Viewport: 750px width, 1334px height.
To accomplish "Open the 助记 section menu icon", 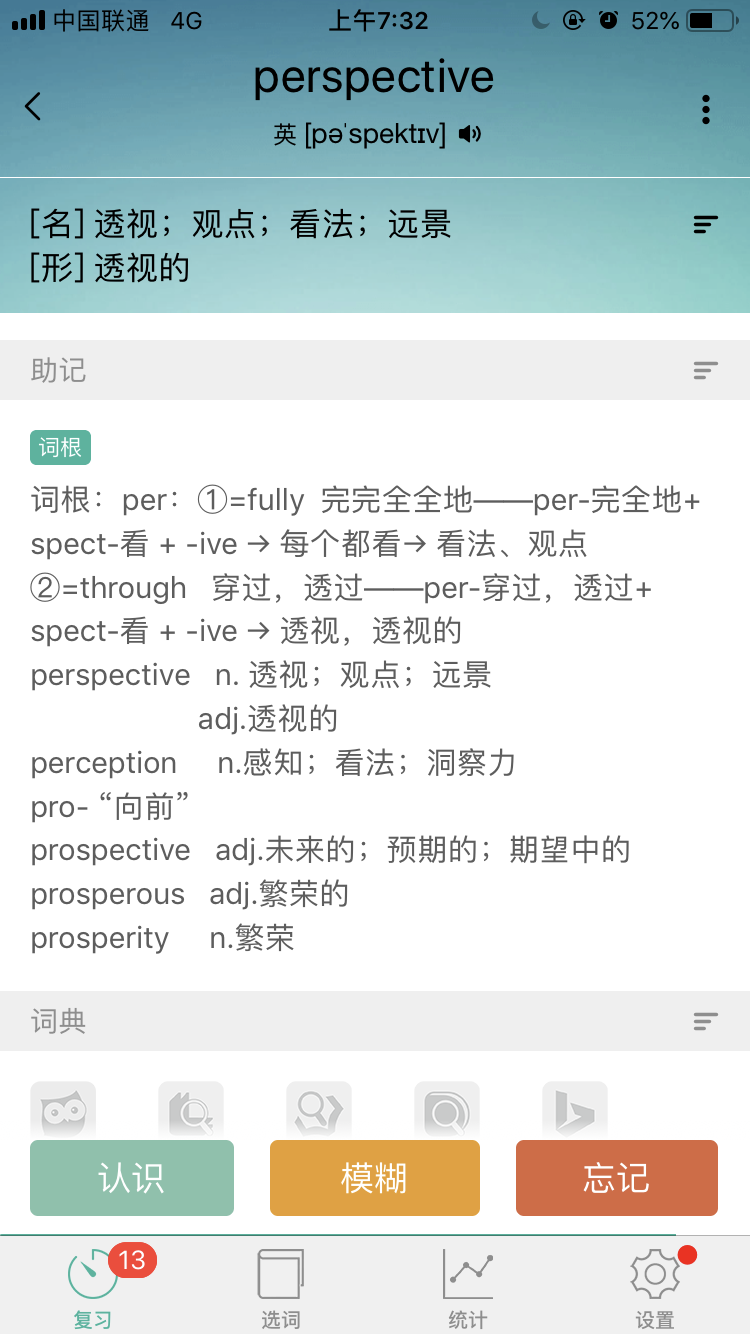I will 706,371.
